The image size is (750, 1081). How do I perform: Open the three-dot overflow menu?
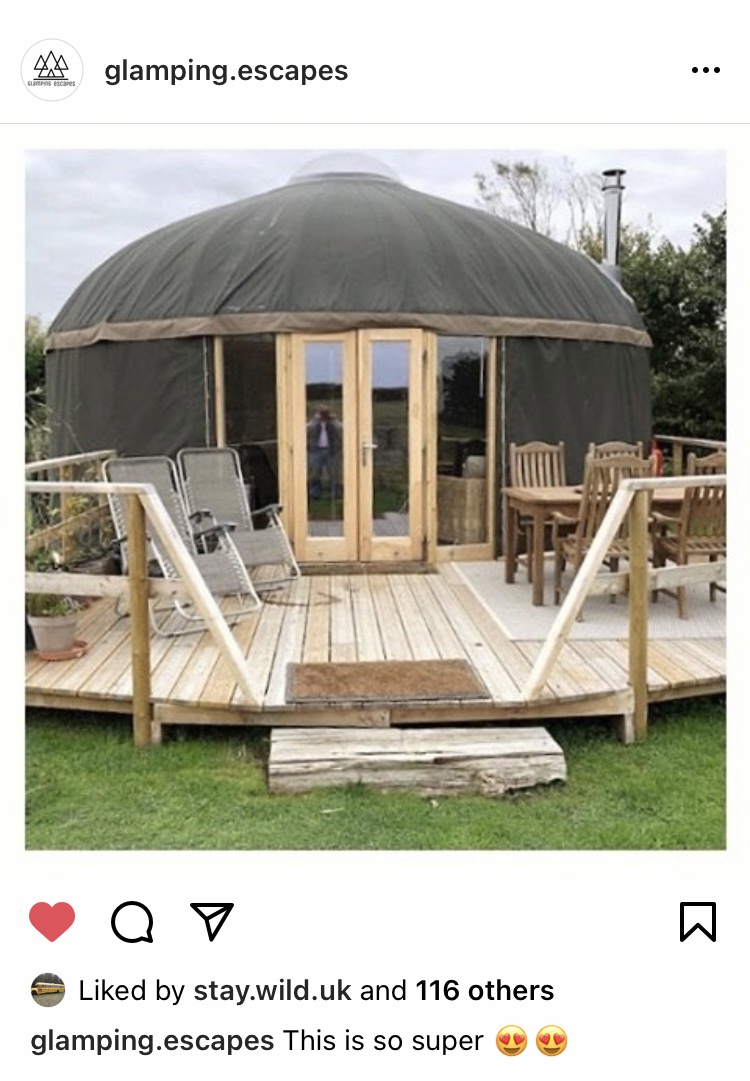(705, 71)
